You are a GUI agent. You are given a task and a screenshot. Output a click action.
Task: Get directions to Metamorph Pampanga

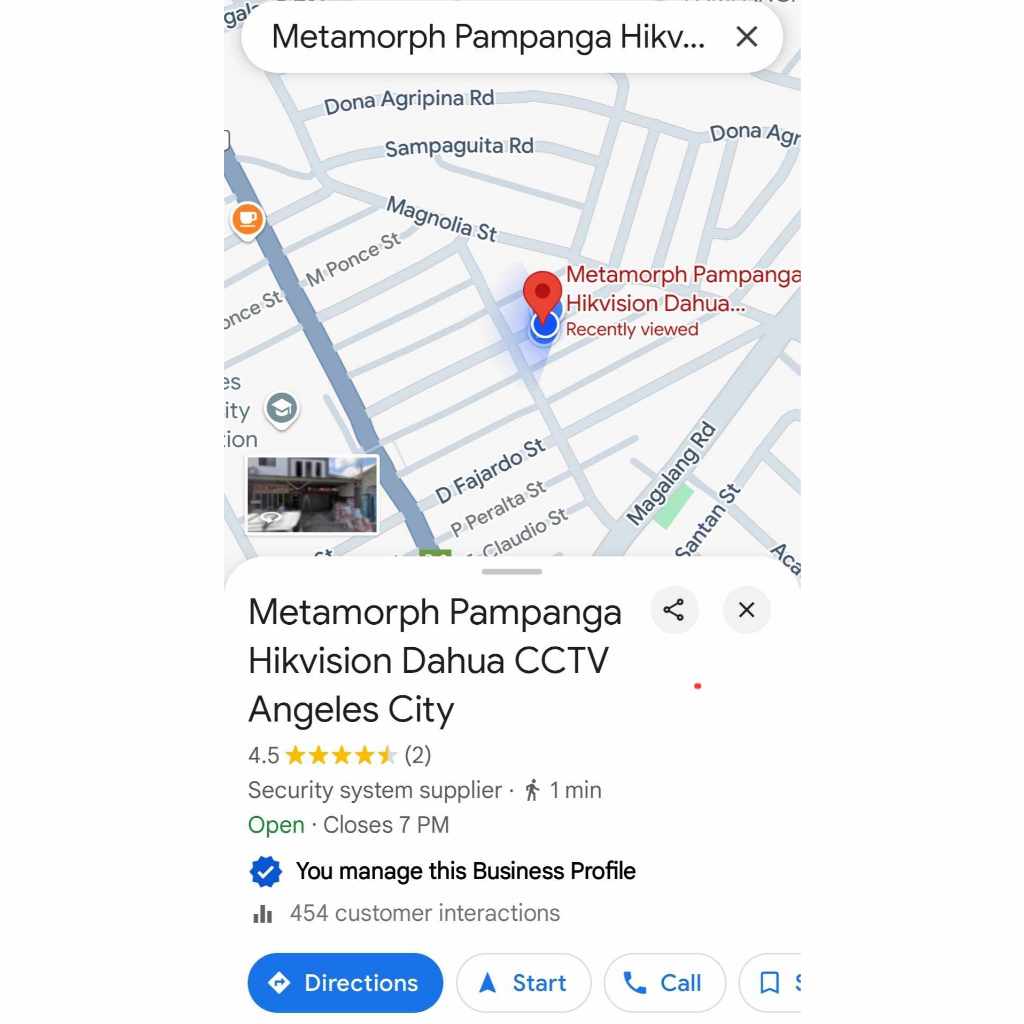345,982
